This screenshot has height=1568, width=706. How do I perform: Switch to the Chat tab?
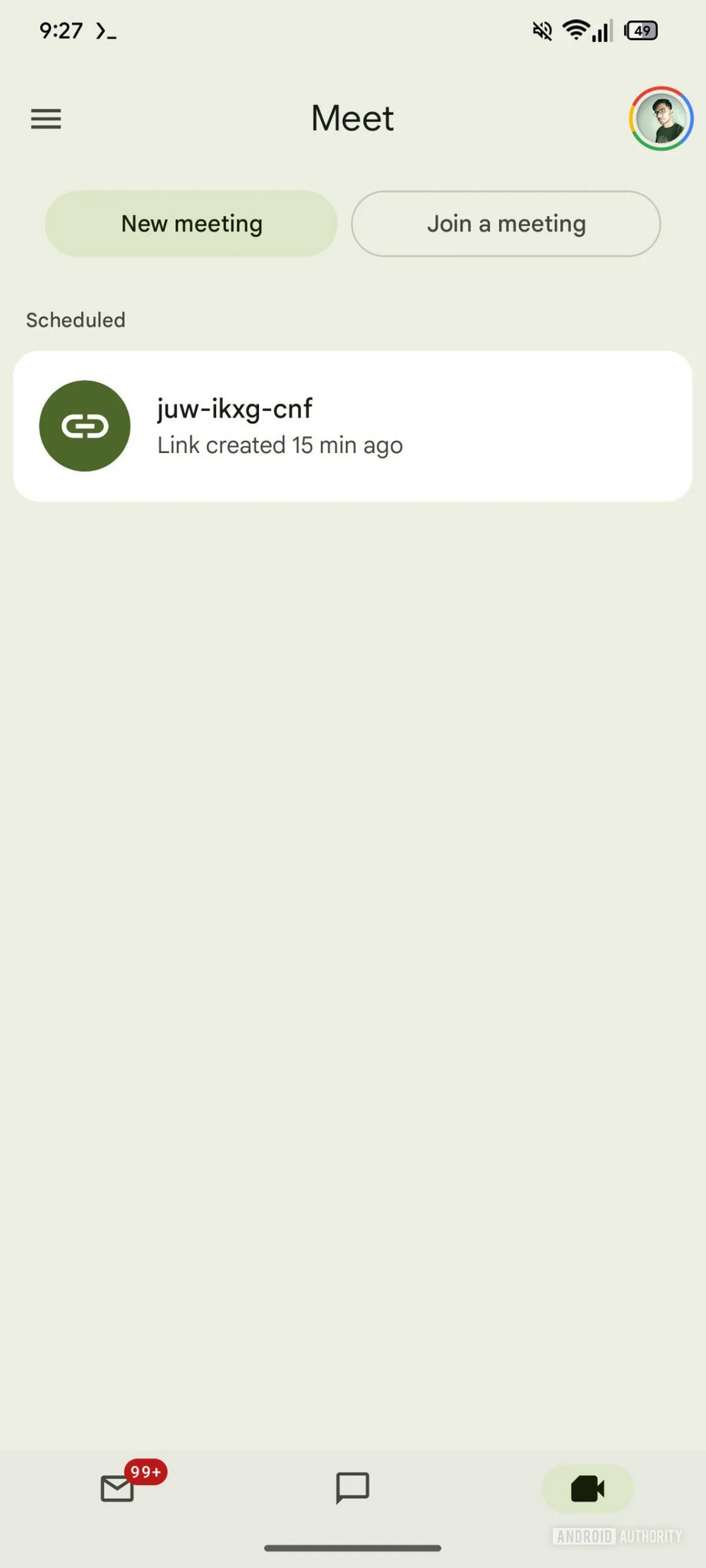(x=352, y=1488)
